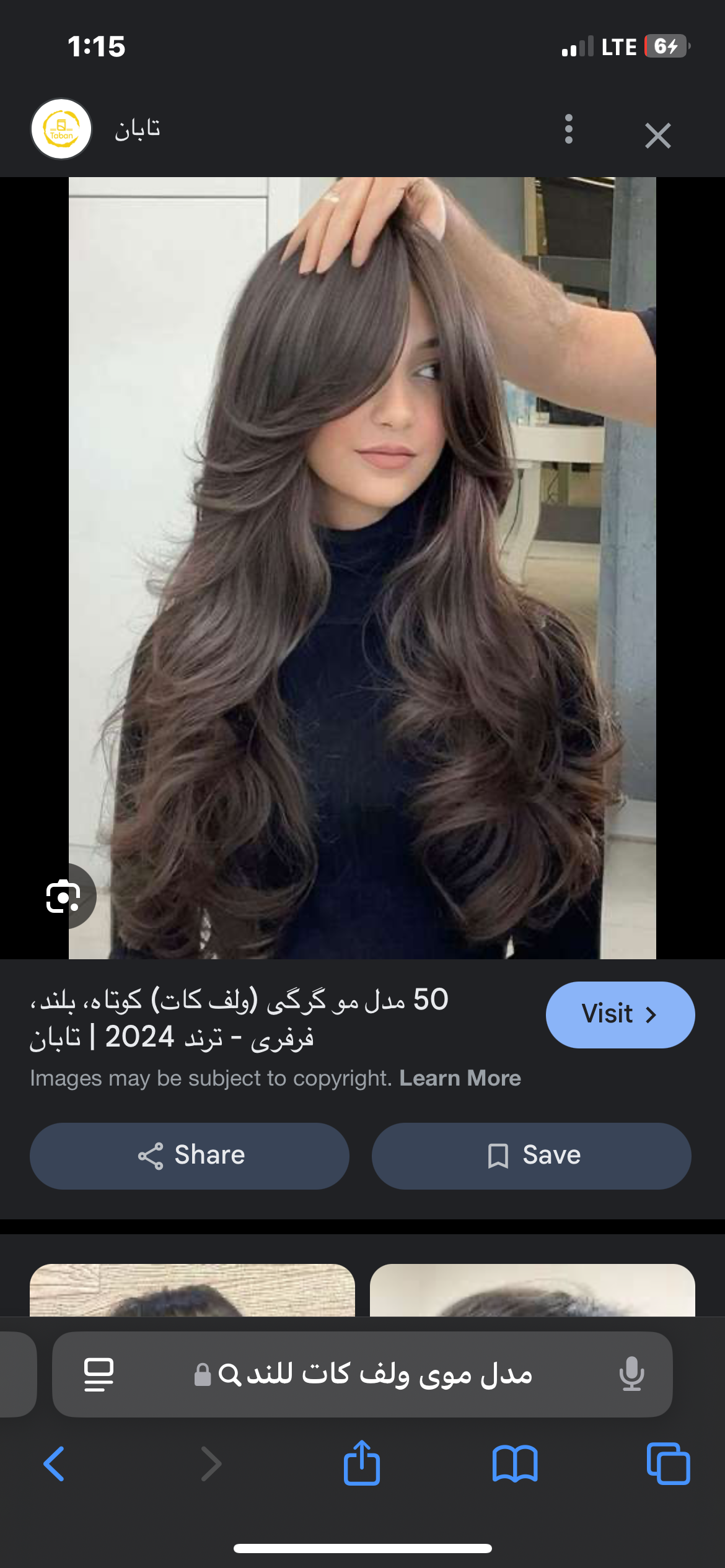Start voice search with microphone
This screenshot has height=1568, width=725.
(x=631, y=1374)
